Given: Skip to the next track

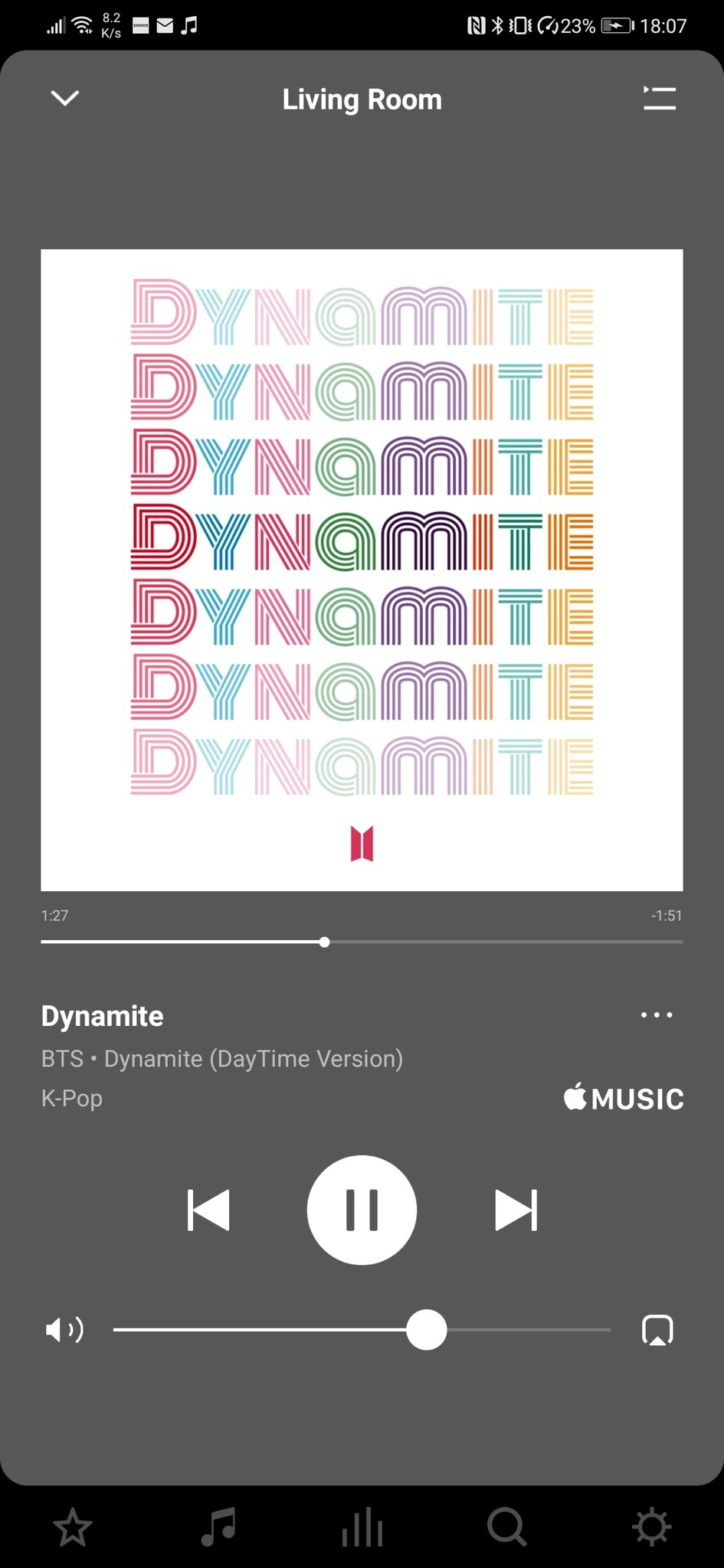Looking at the screenshot, I should pyautogui.click(x=516, y=1210).
